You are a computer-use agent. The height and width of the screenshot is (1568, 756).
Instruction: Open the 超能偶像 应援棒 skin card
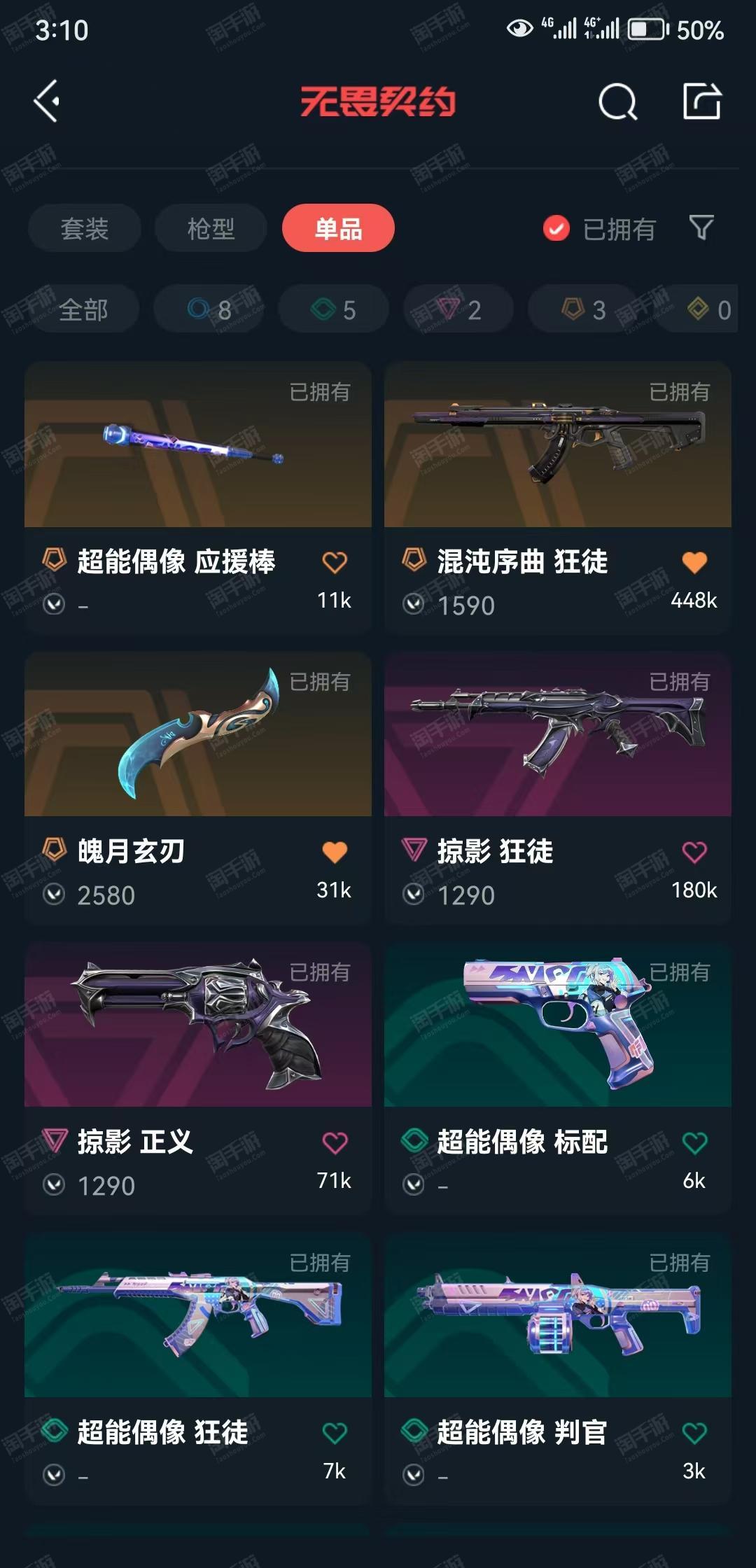click(198, 498)
